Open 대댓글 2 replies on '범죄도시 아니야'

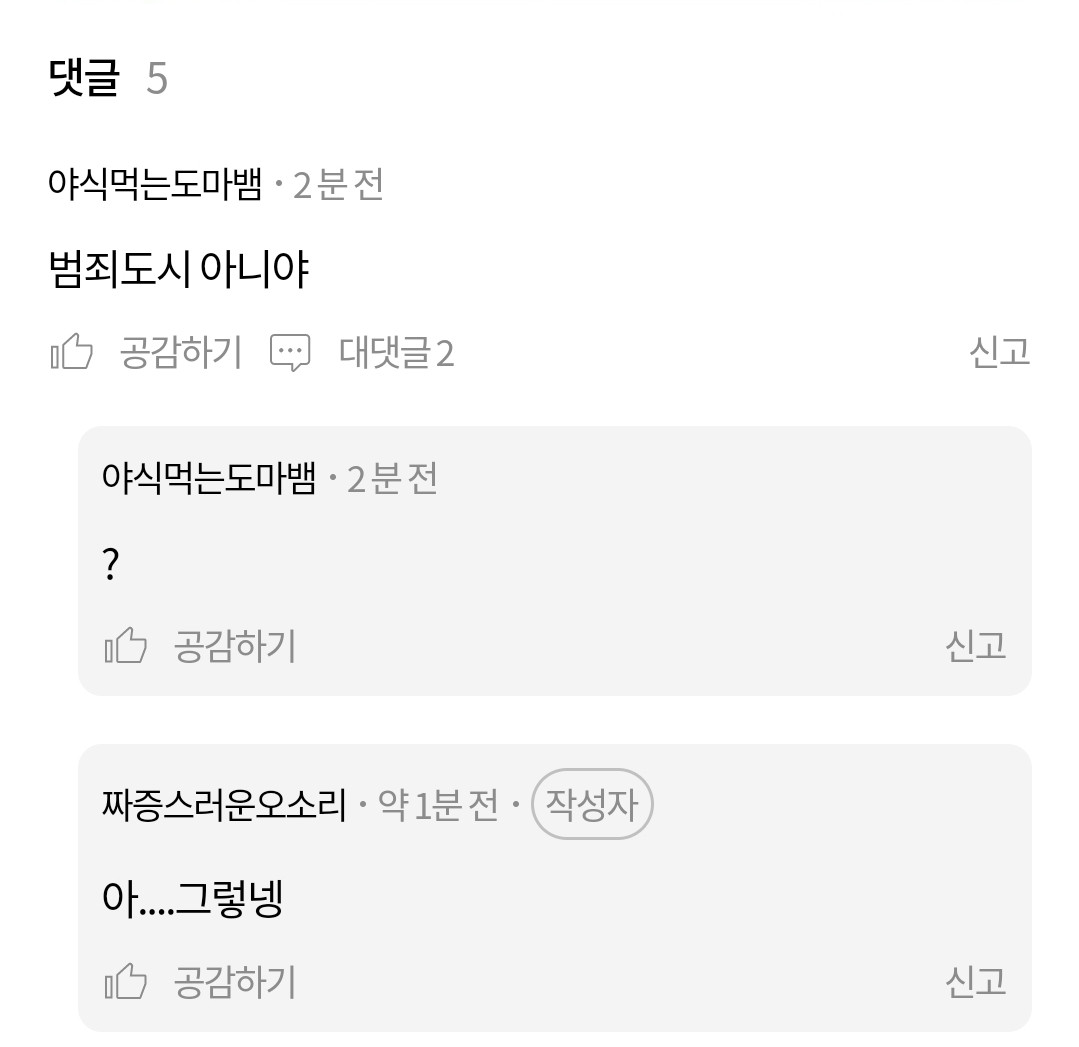pos(363,352)
